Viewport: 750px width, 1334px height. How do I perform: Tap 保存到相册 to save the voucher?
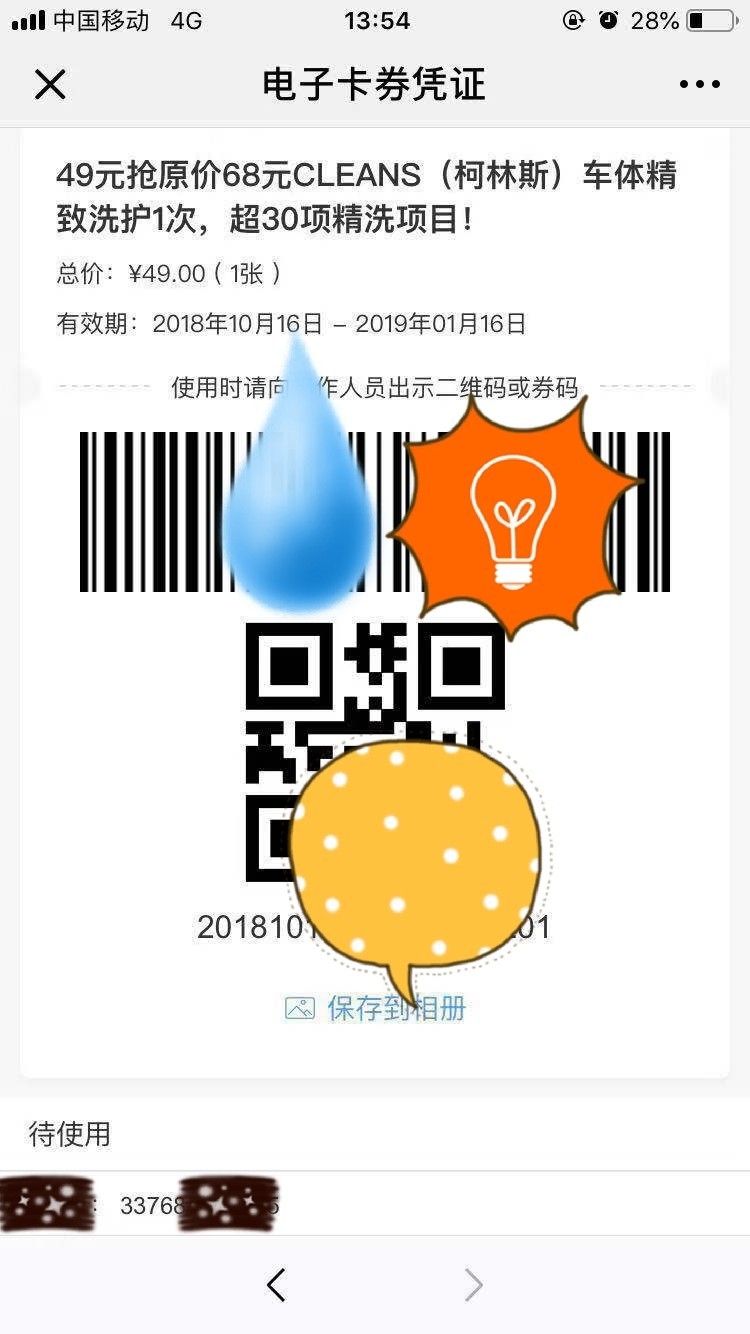[376, 1008]
